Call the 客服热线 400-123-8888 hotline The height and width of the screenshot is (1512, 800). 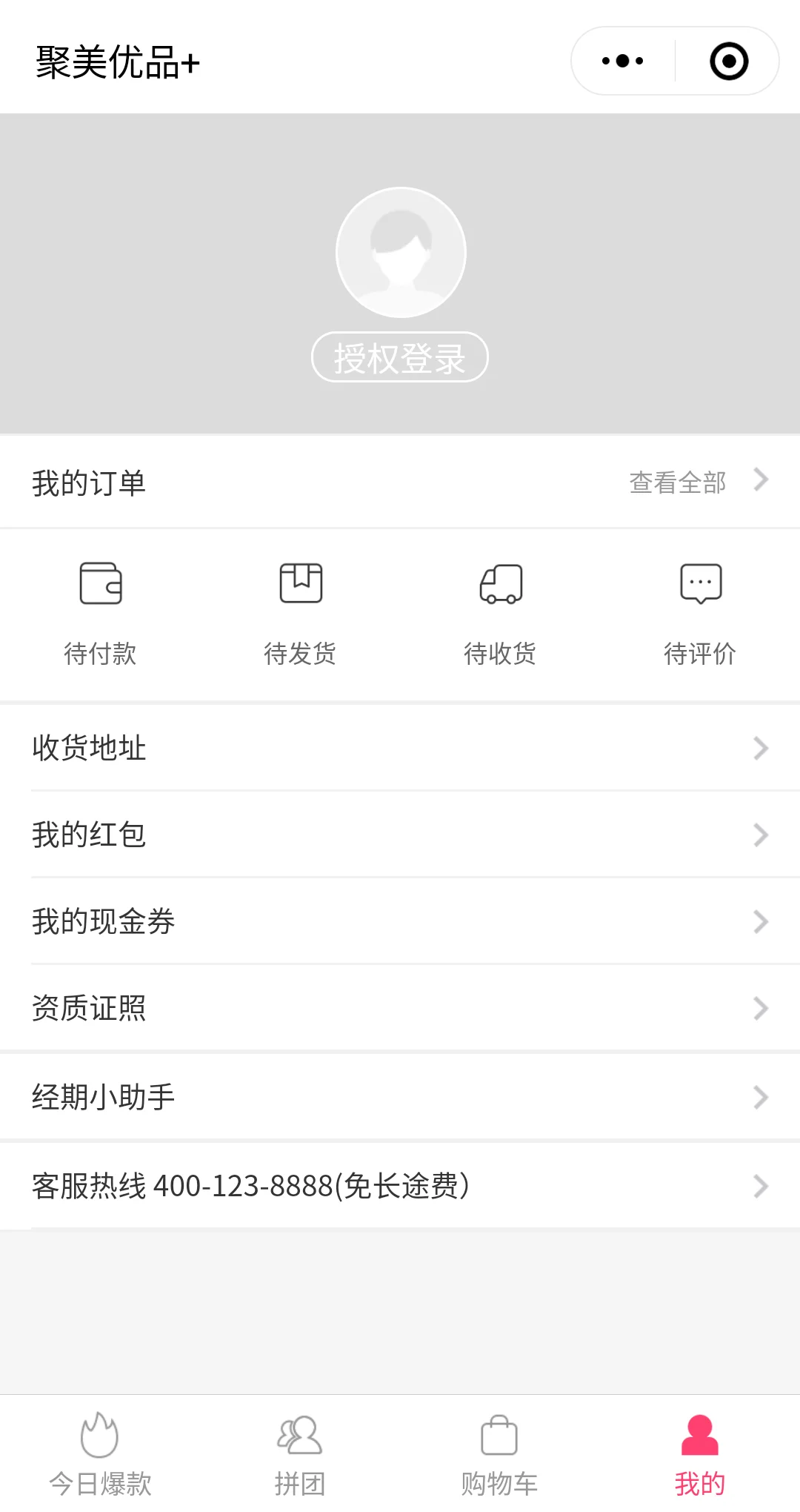click(x=400, y=1186)
